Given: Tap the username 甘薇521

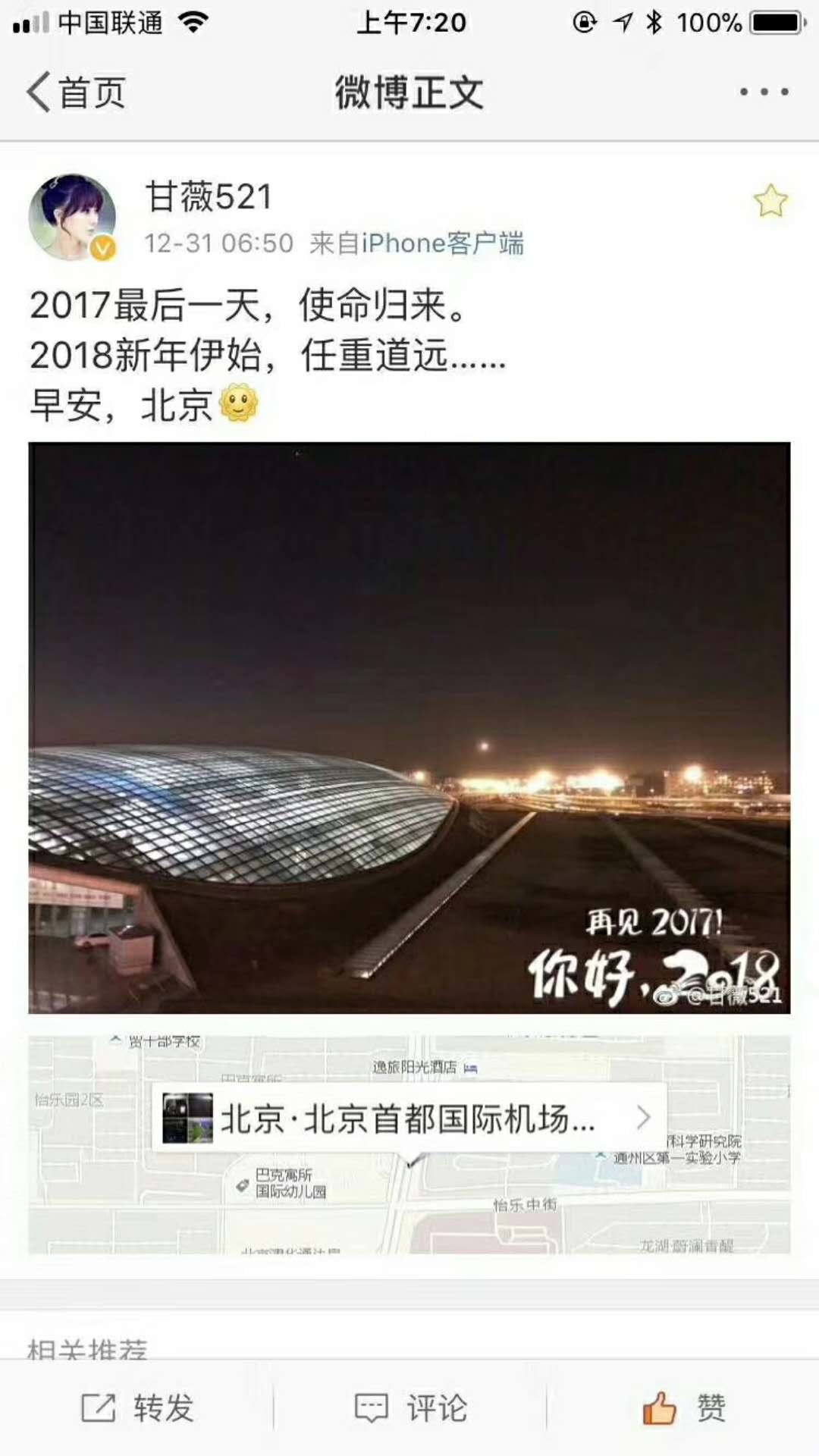Looking at the screenshot, I should tap(209, 197).
